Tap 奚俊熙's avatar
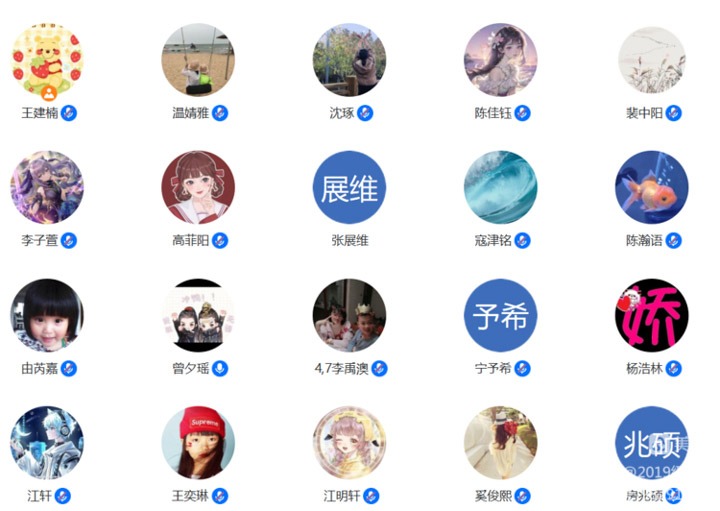Viewport: 720px width, 511px height. pyautogui.click(x=500, y=442)
